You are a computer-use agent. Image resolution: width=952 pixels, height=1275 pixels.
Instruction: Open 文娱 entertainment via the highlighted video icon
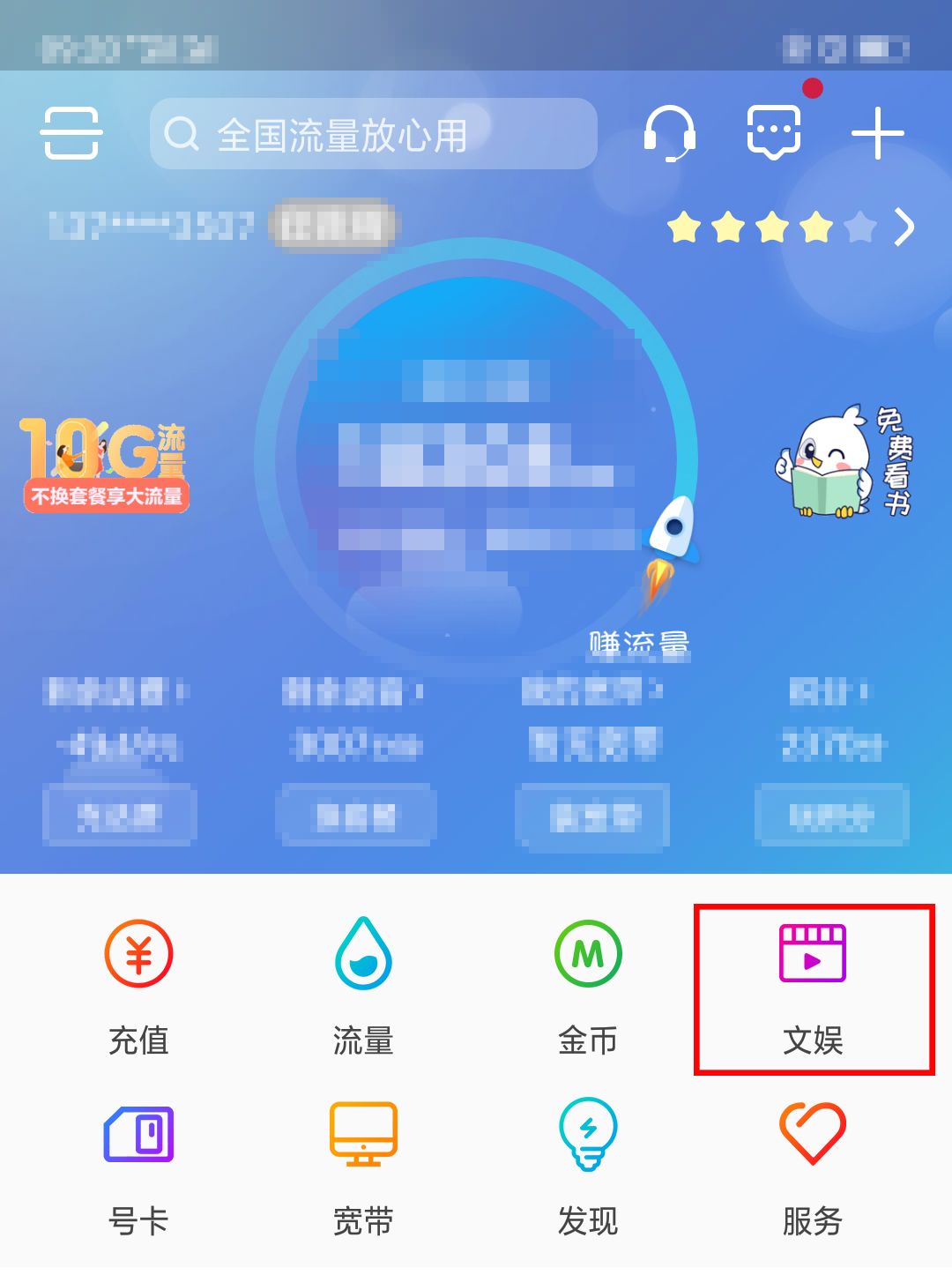tap(811, 955)
